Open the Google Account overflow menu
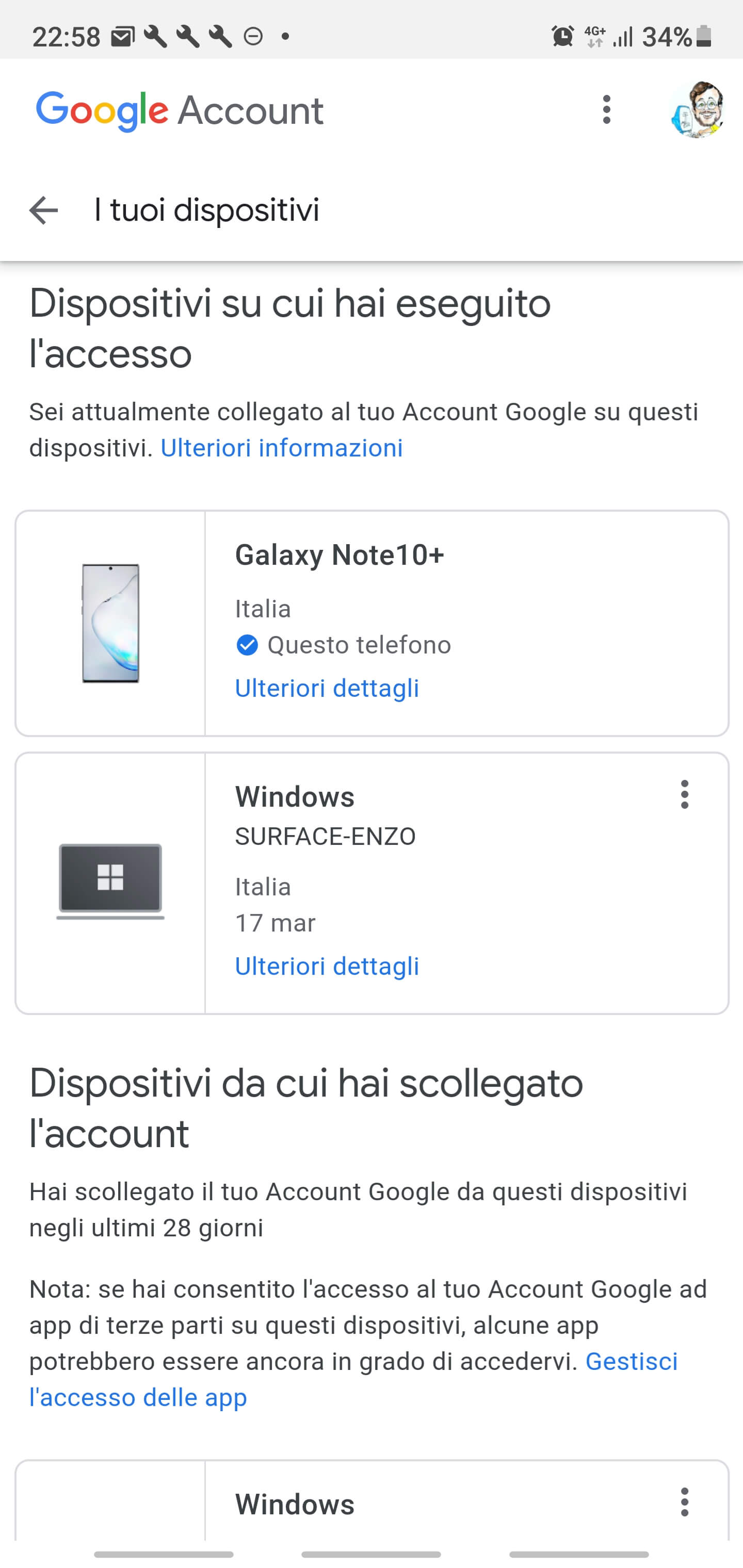 pos(606,109)
